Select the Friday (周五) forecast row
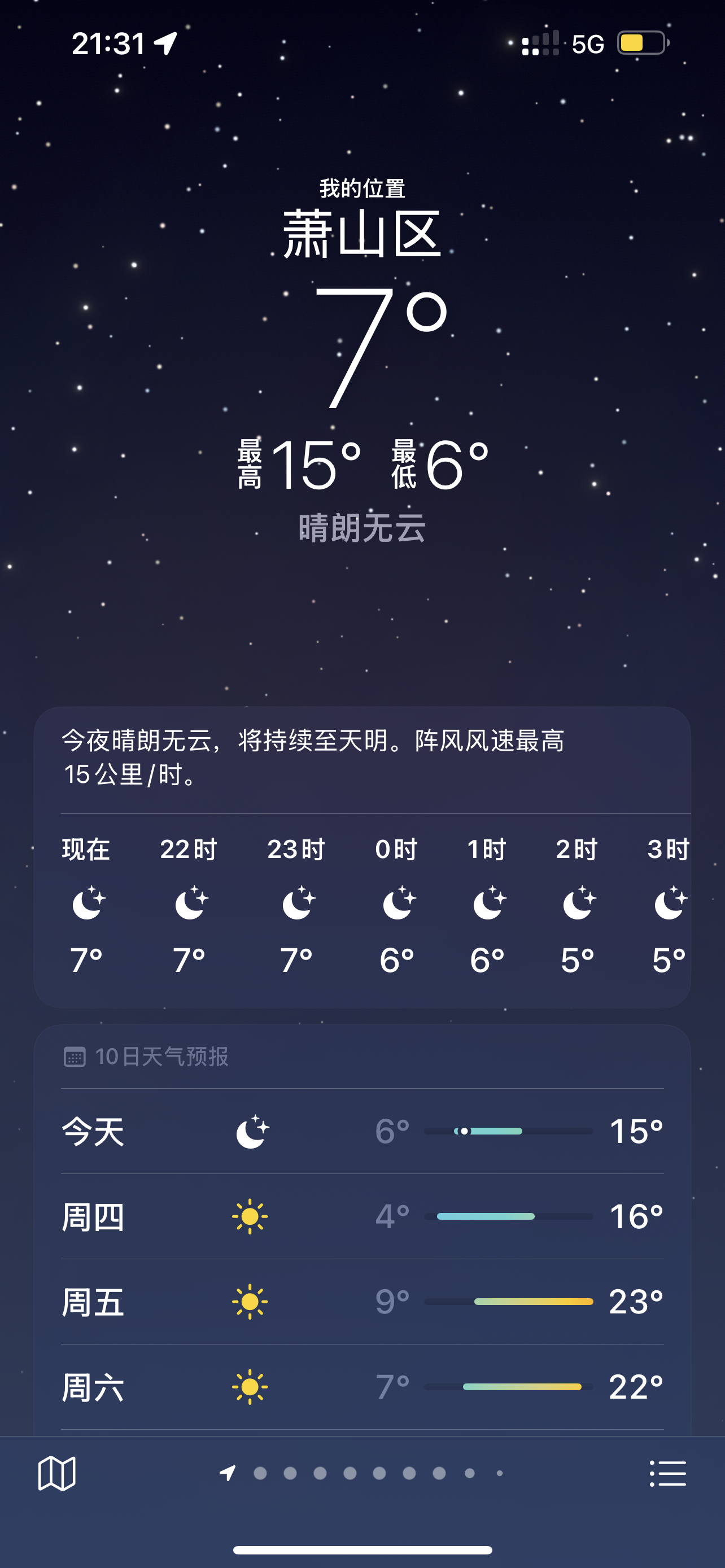The image size is (725, 1568). (x=362, y=1302)
